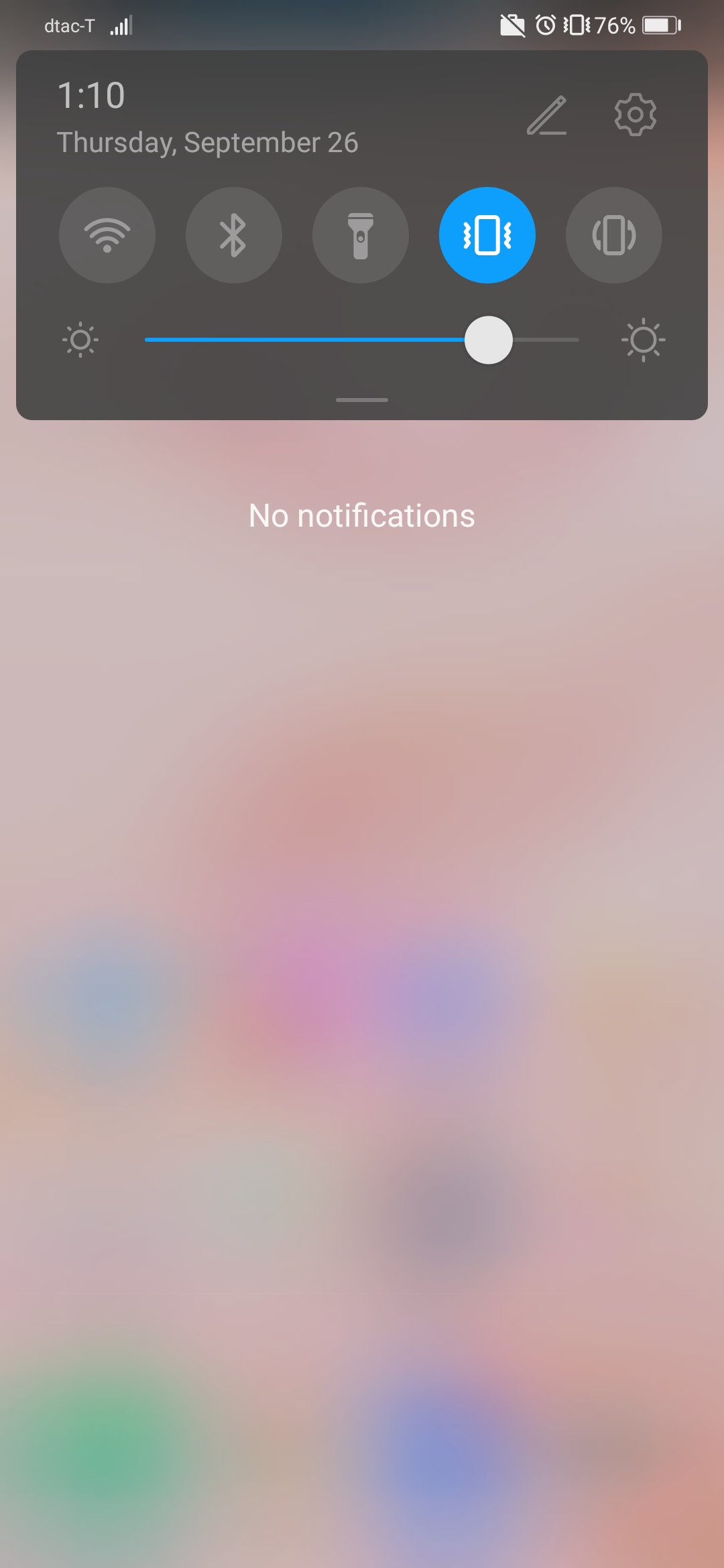Enable Bluetooth

233,235
